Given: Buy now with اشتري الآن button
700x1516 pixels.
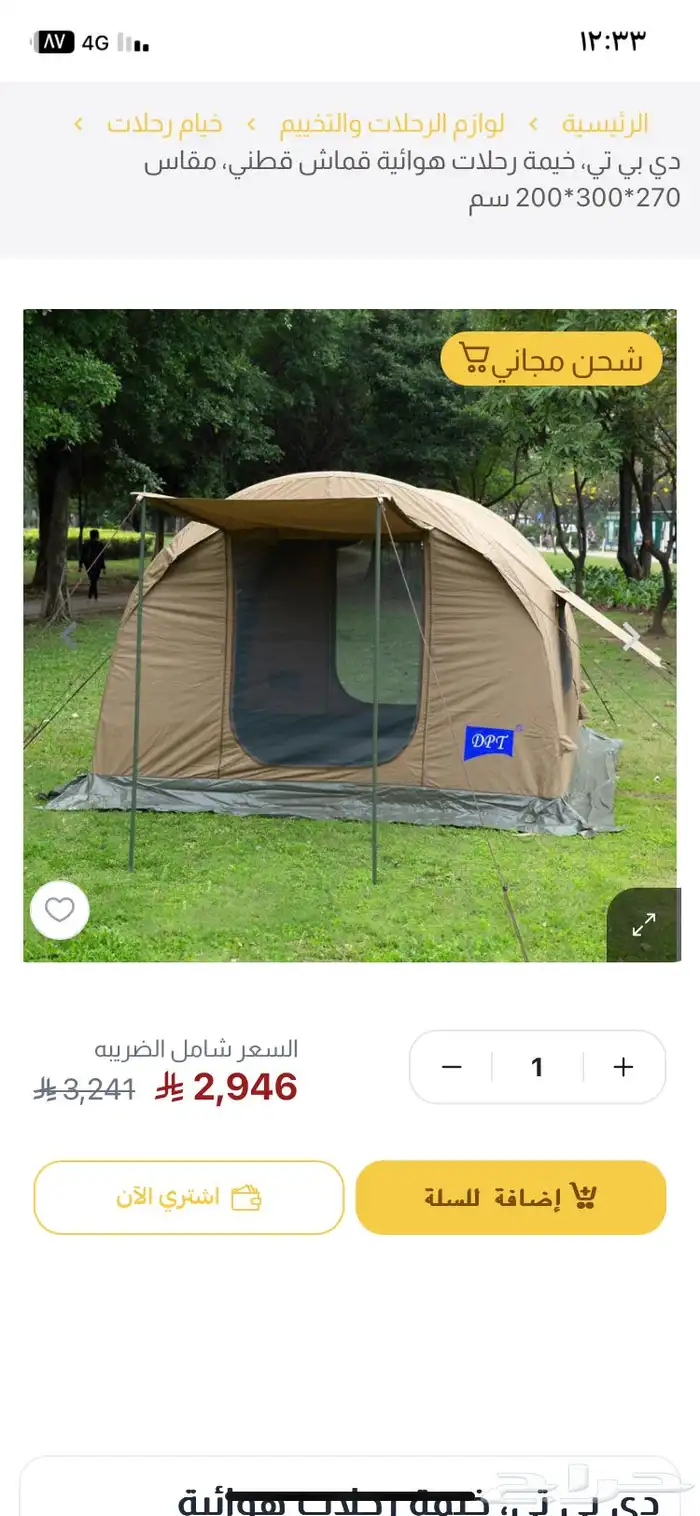Looking at the screenshot, I should point(188,1197).
